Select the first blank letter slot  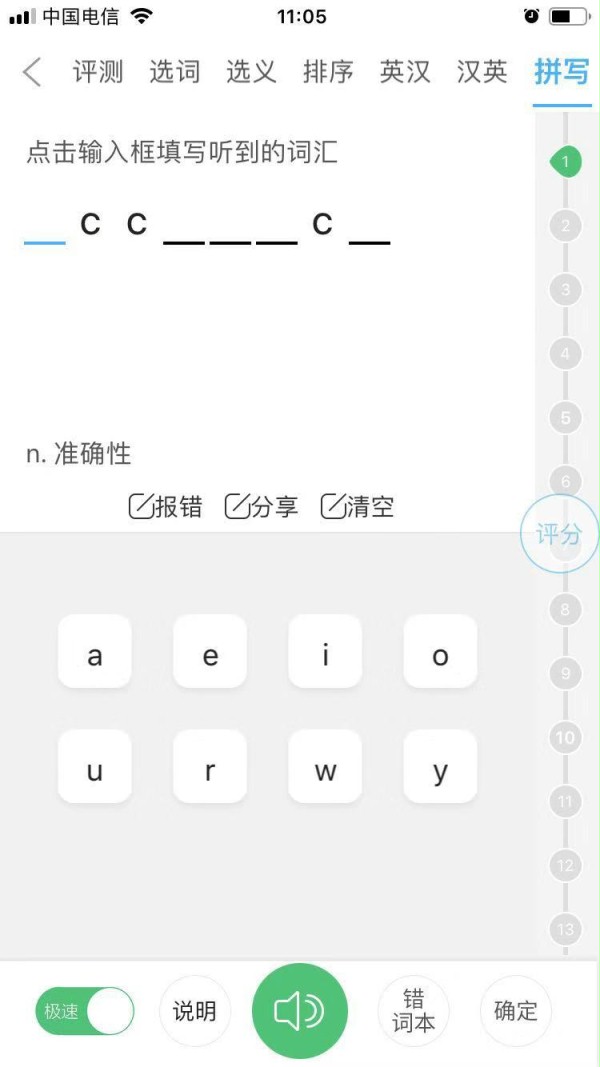(x=45, y=228)
